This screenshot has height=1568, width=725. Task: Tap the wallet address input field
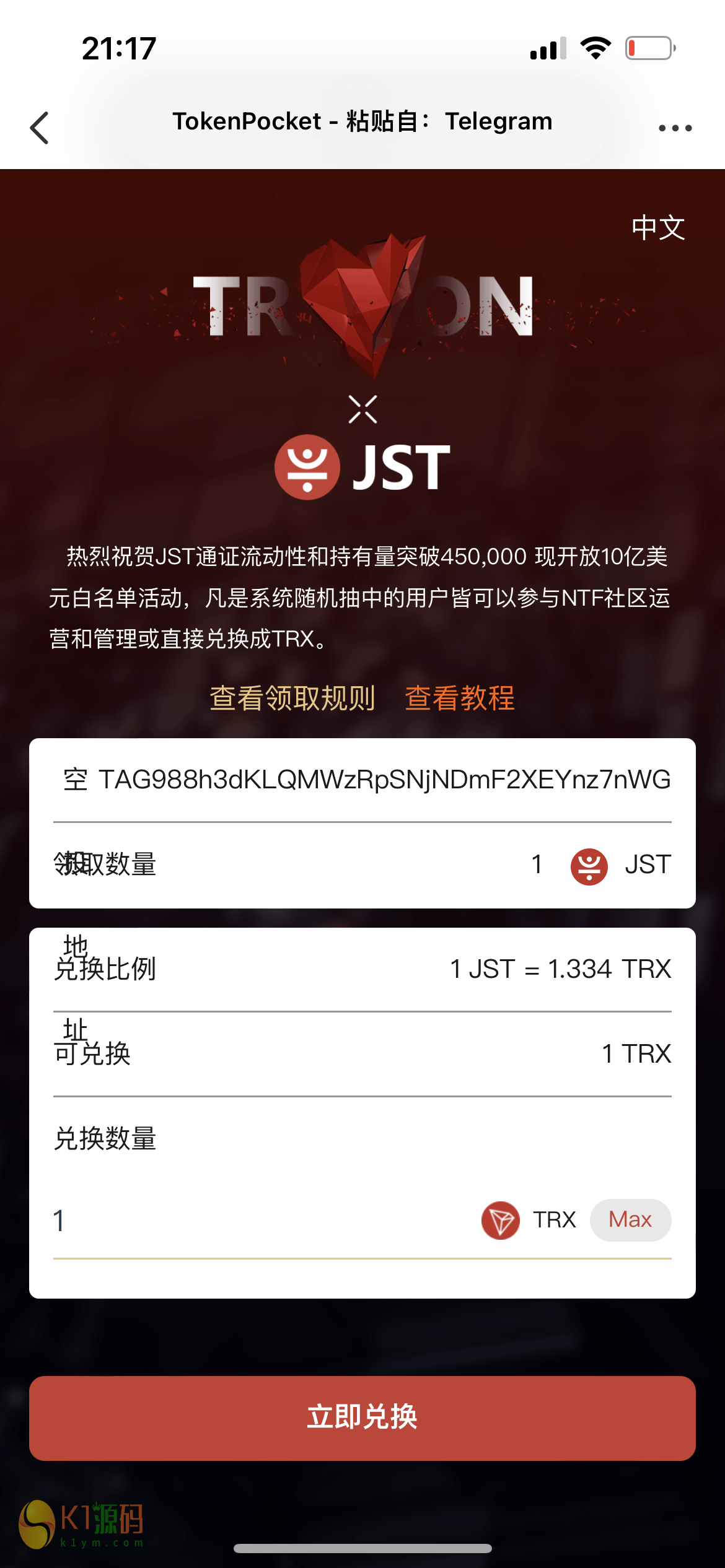click(x=383, y=780)
